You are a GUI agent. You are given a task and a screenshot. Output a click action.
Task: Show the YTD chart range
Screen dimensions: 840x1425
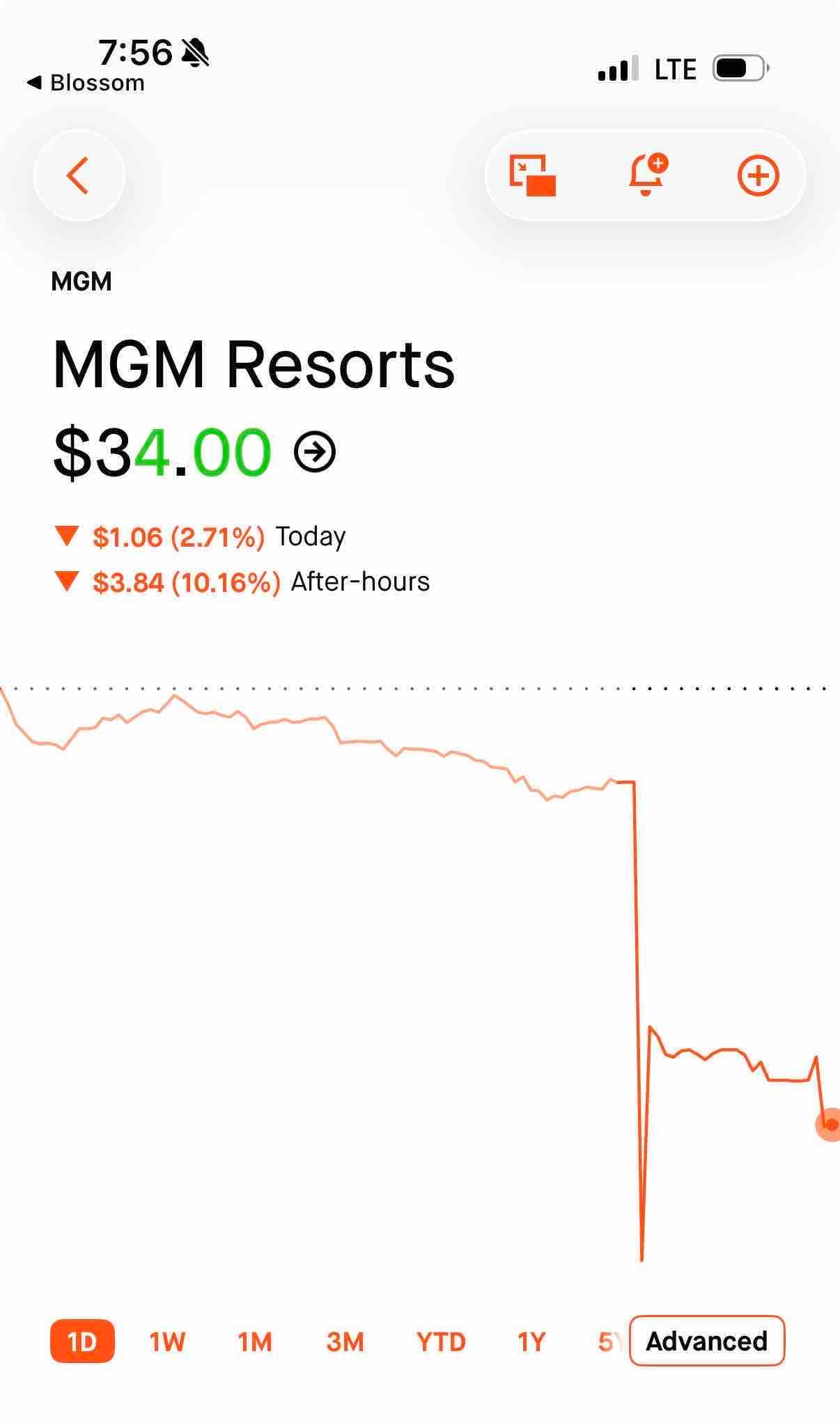pyautogui.click(x=441, y=1341)
